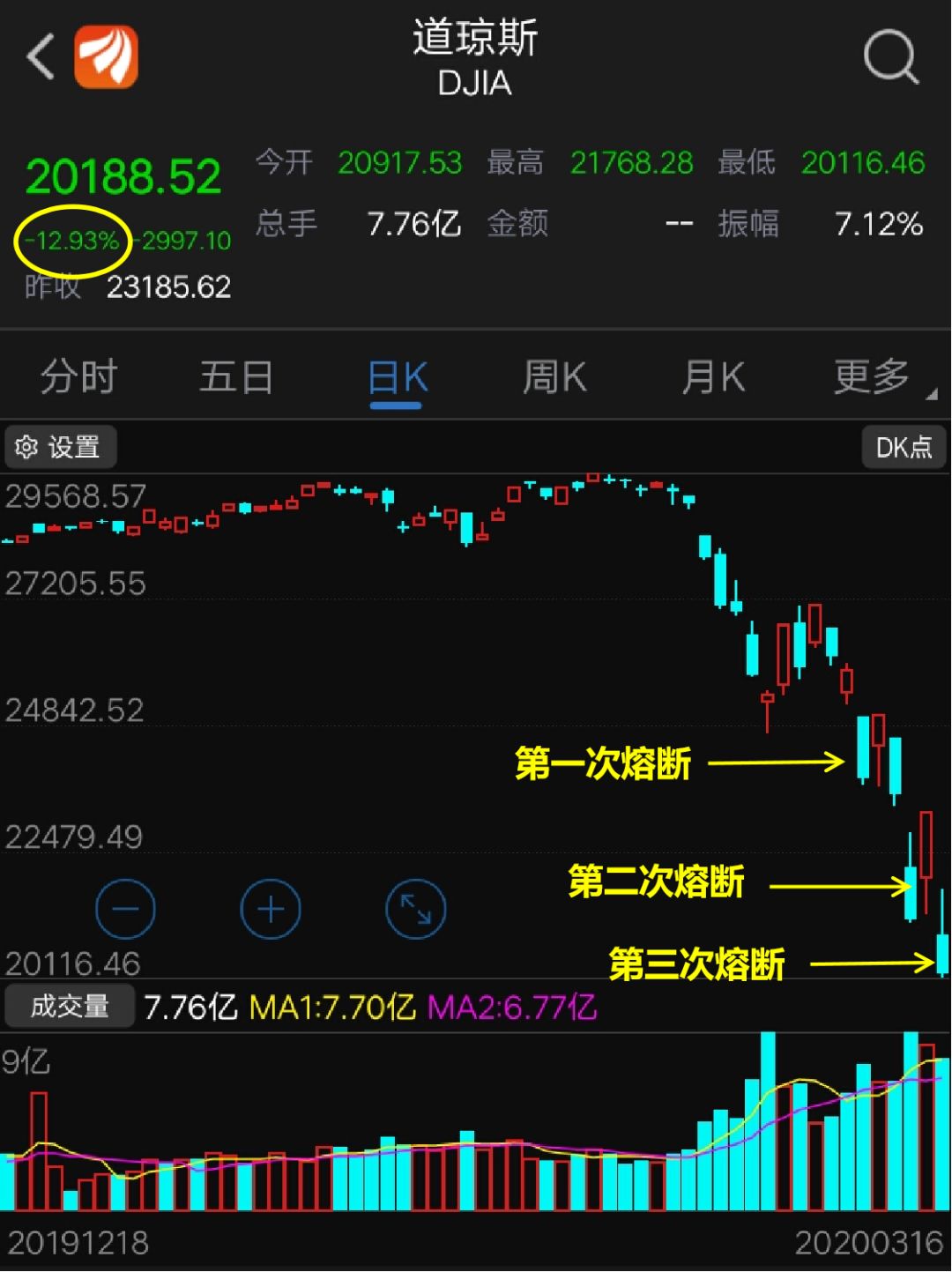Zoom out using the minus circle icon
This screenshot has height=1272, width=952.
click(x=125, y=909)
